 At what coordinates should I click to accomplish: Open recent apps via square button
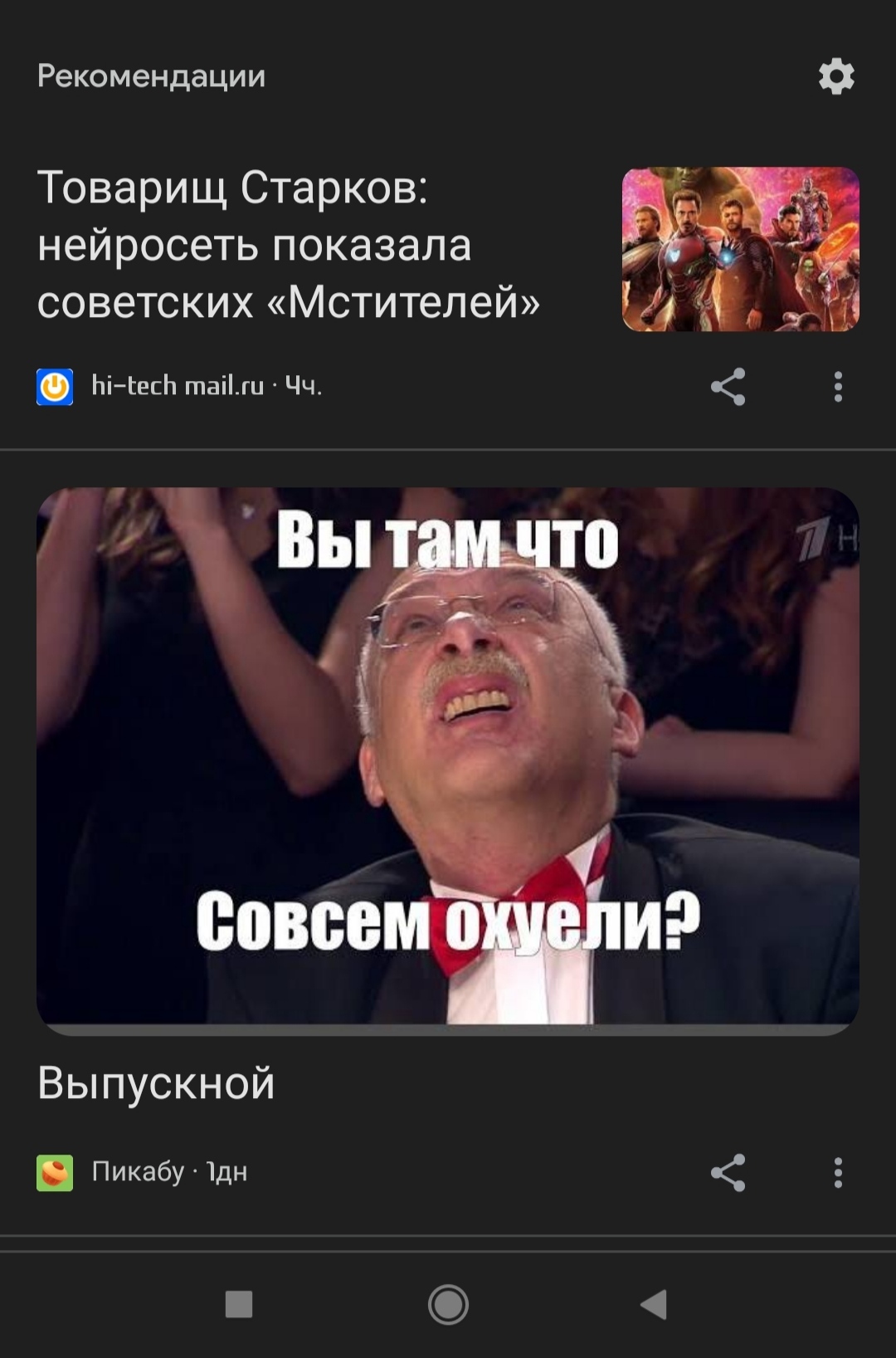239,1304
